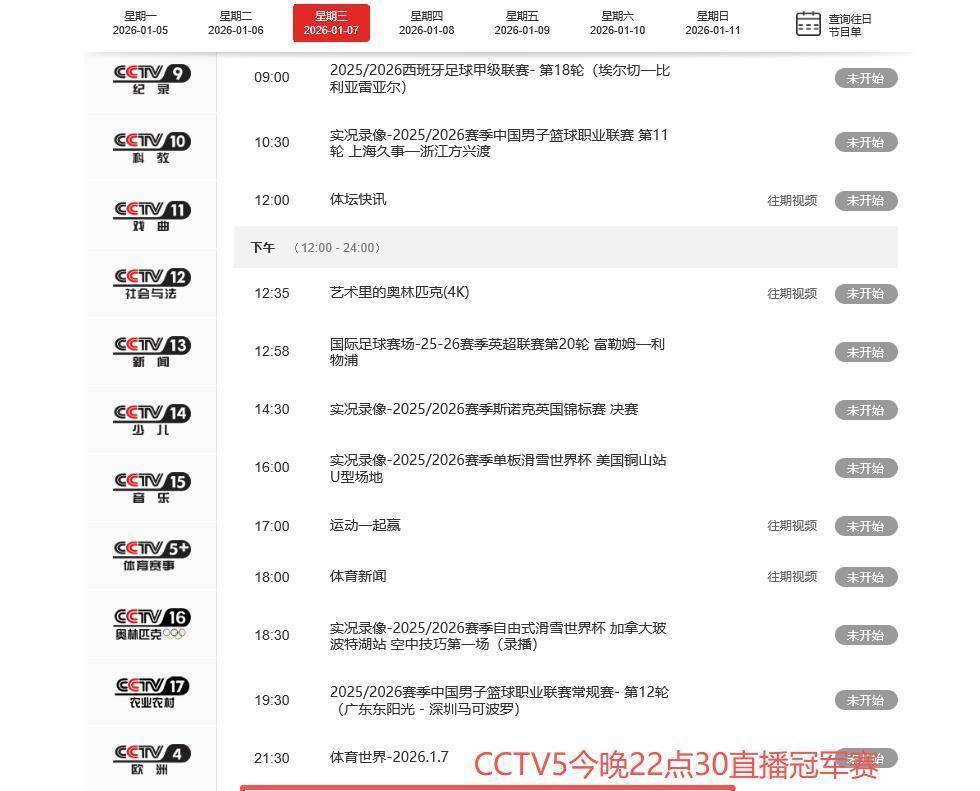Choose the CCTV10 科教 channel
Viewport: 980px width, 791px height.
tap(151, 148)
